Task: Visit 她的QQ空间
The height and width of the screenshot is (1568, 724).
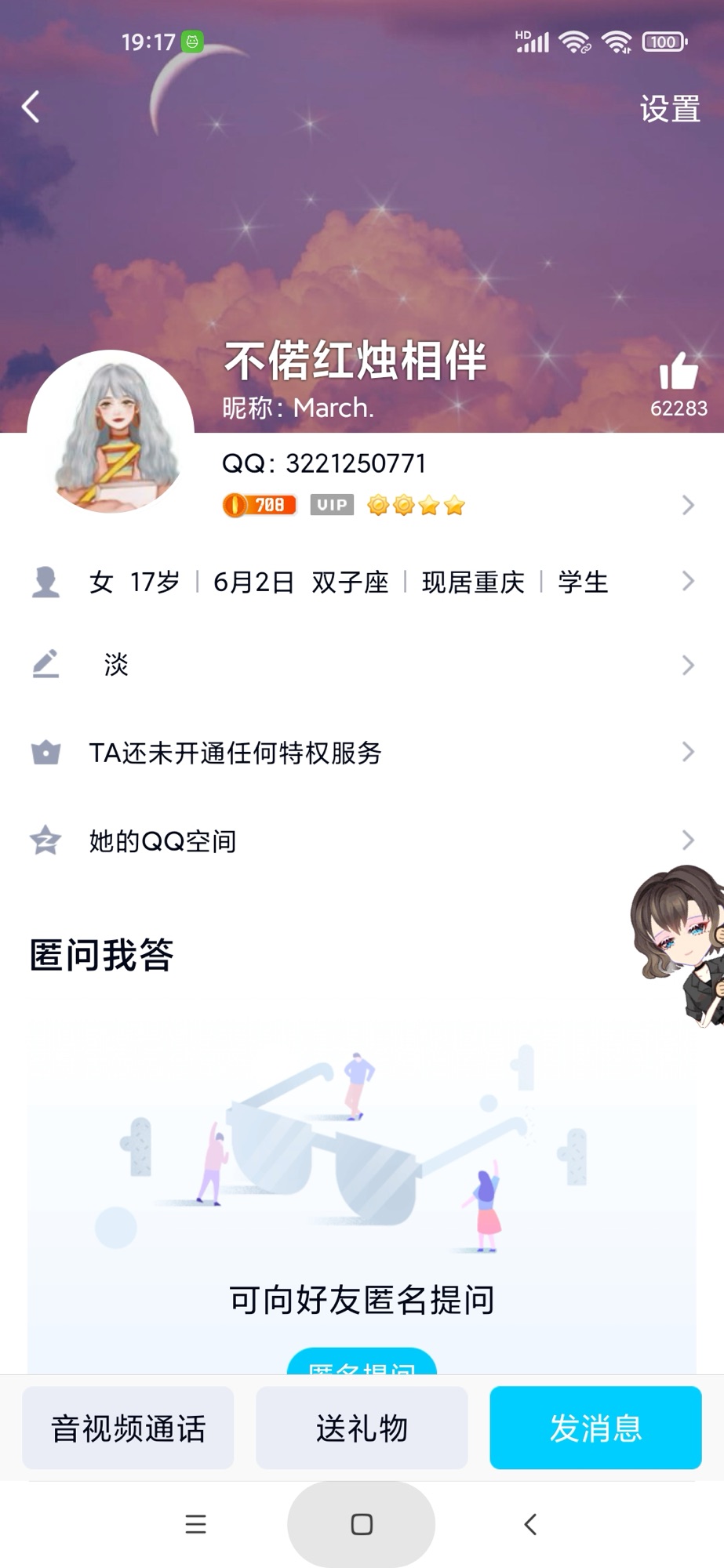Action: pyautogui.click(x=361, y=841)
